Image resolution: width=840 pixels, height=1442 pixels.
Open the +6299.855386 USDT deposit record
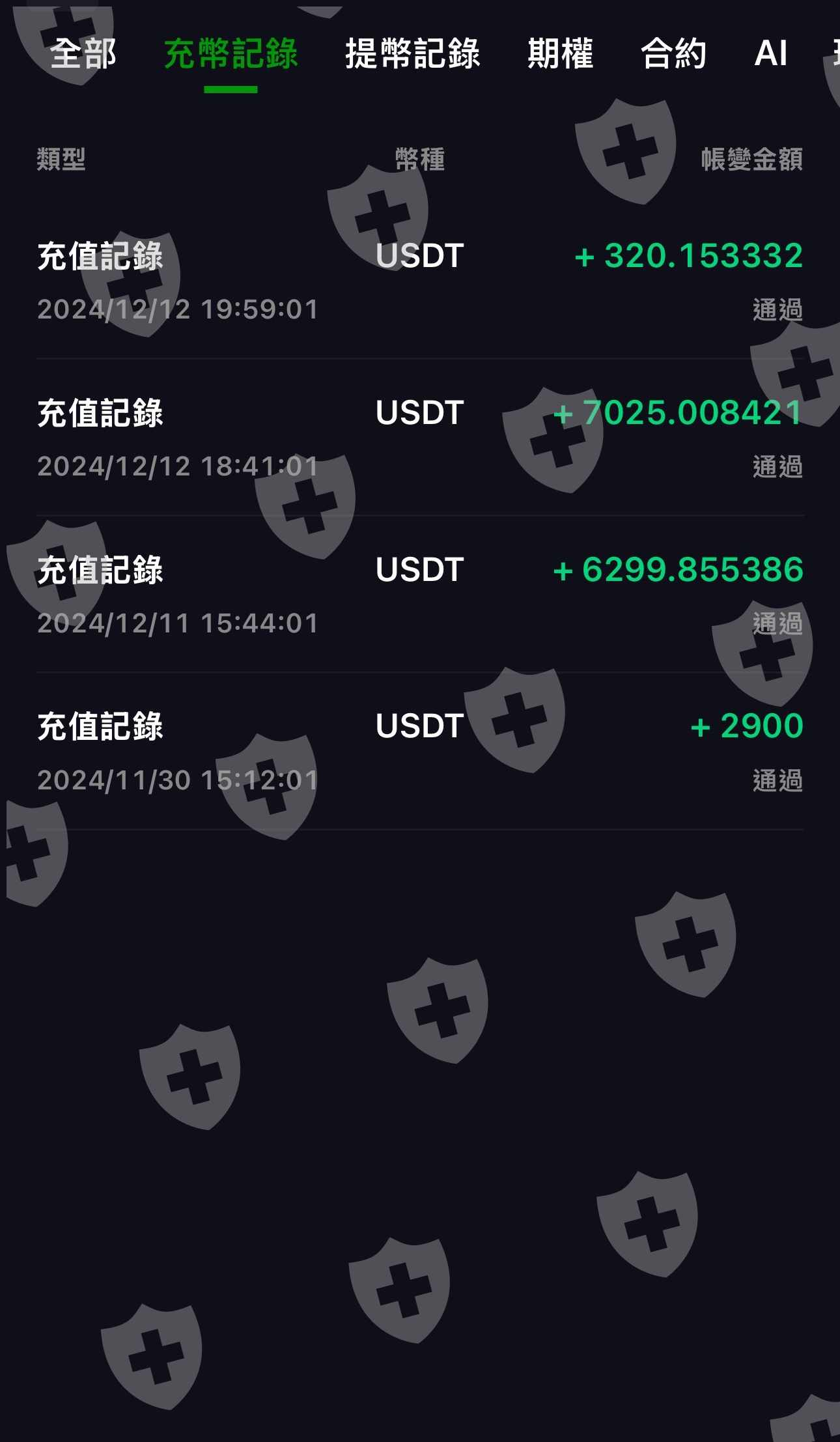(420, 595)
